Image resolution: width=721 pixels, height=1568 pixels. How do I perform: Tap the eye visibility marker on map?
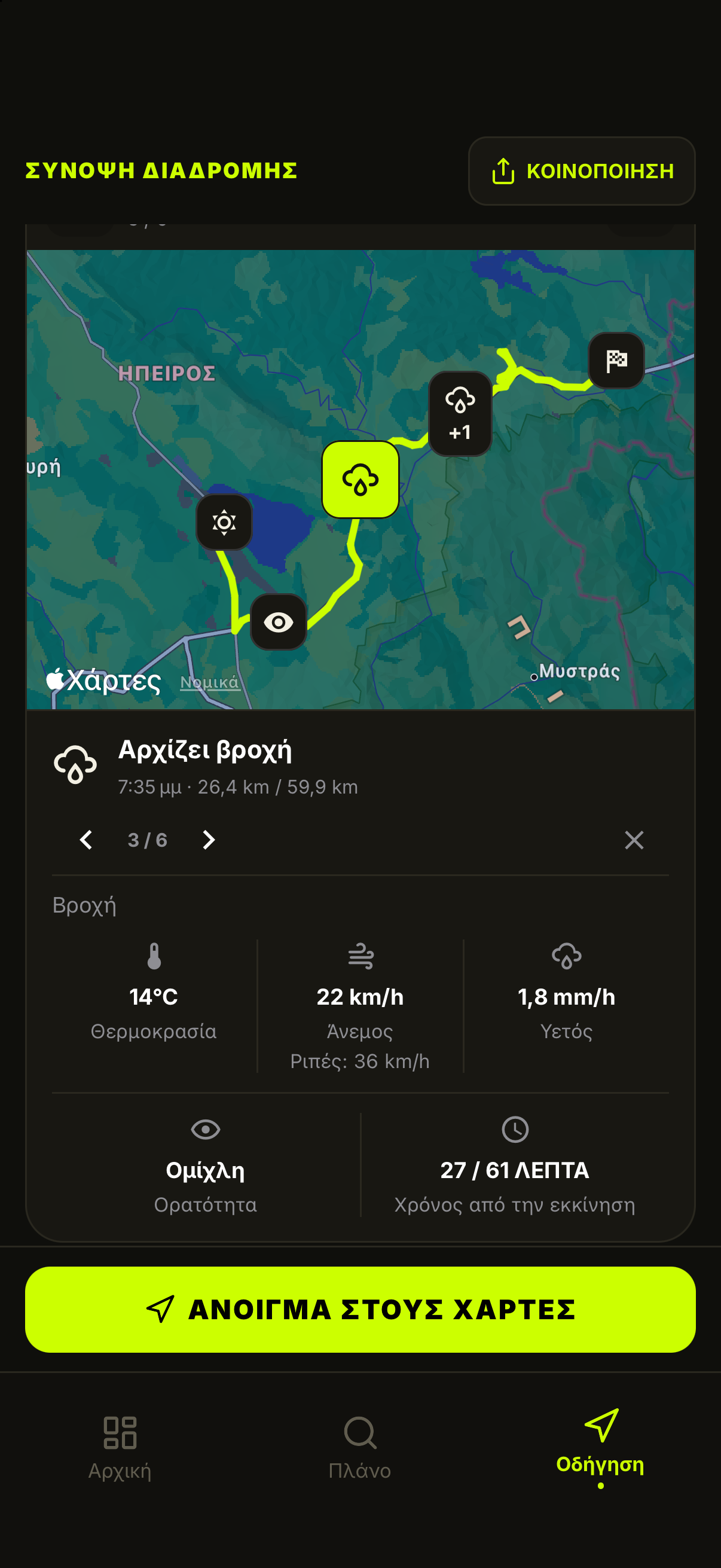[x=279, y=622]
